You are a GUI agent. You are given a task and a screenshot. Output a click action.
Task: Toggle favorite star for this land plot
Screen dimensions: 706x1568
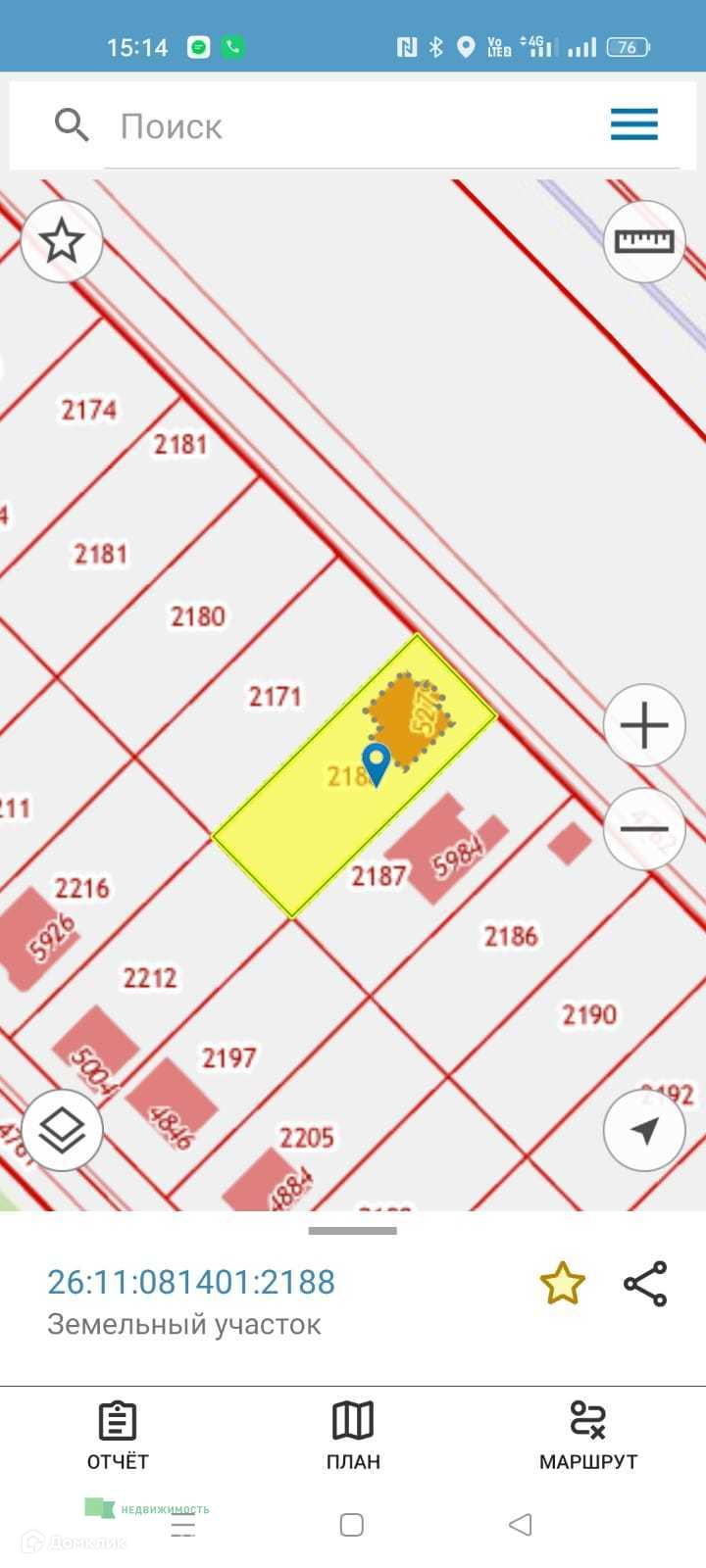(562, 1284)
